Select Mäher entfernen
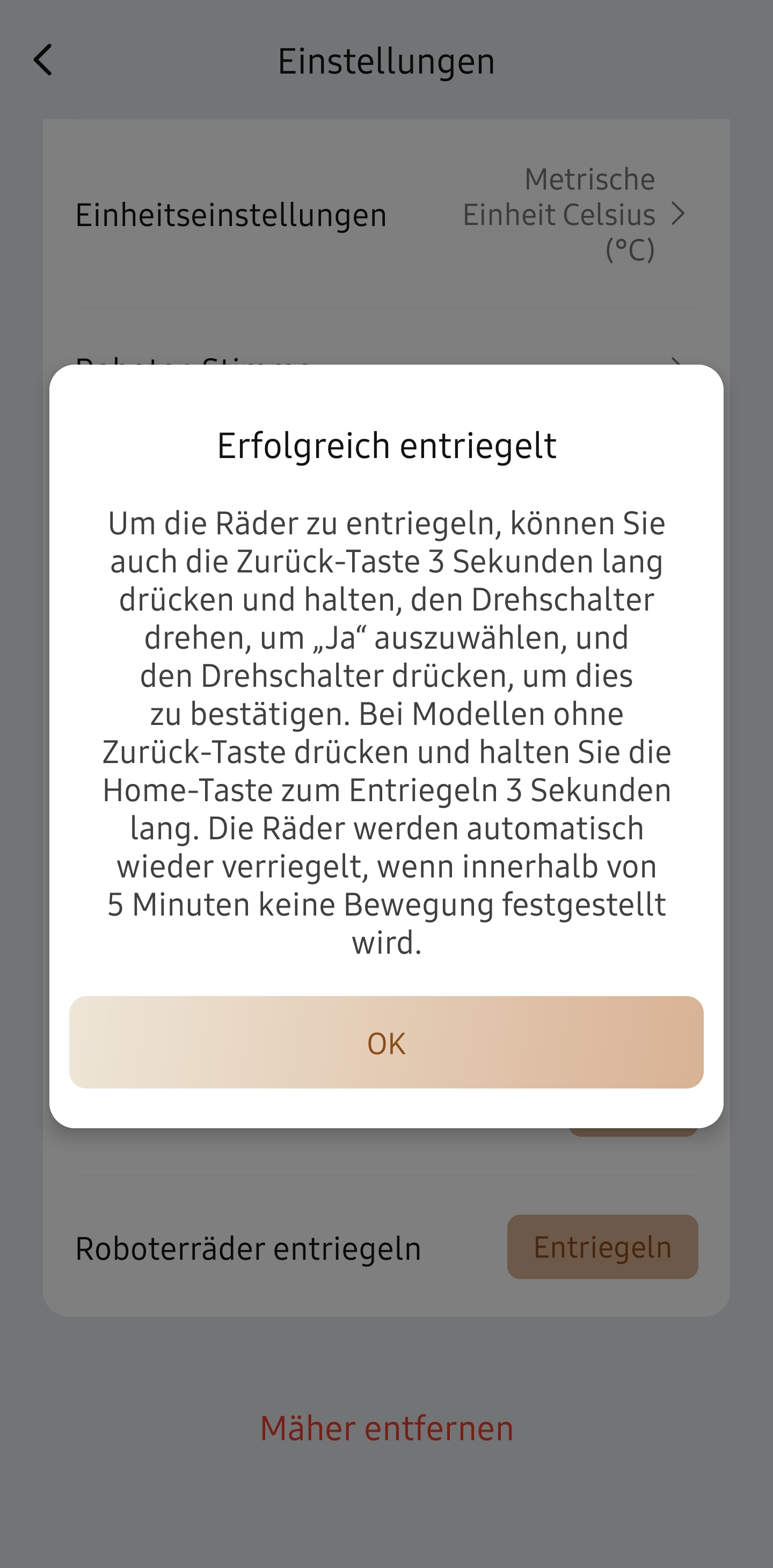 [x=386, y=1428]
